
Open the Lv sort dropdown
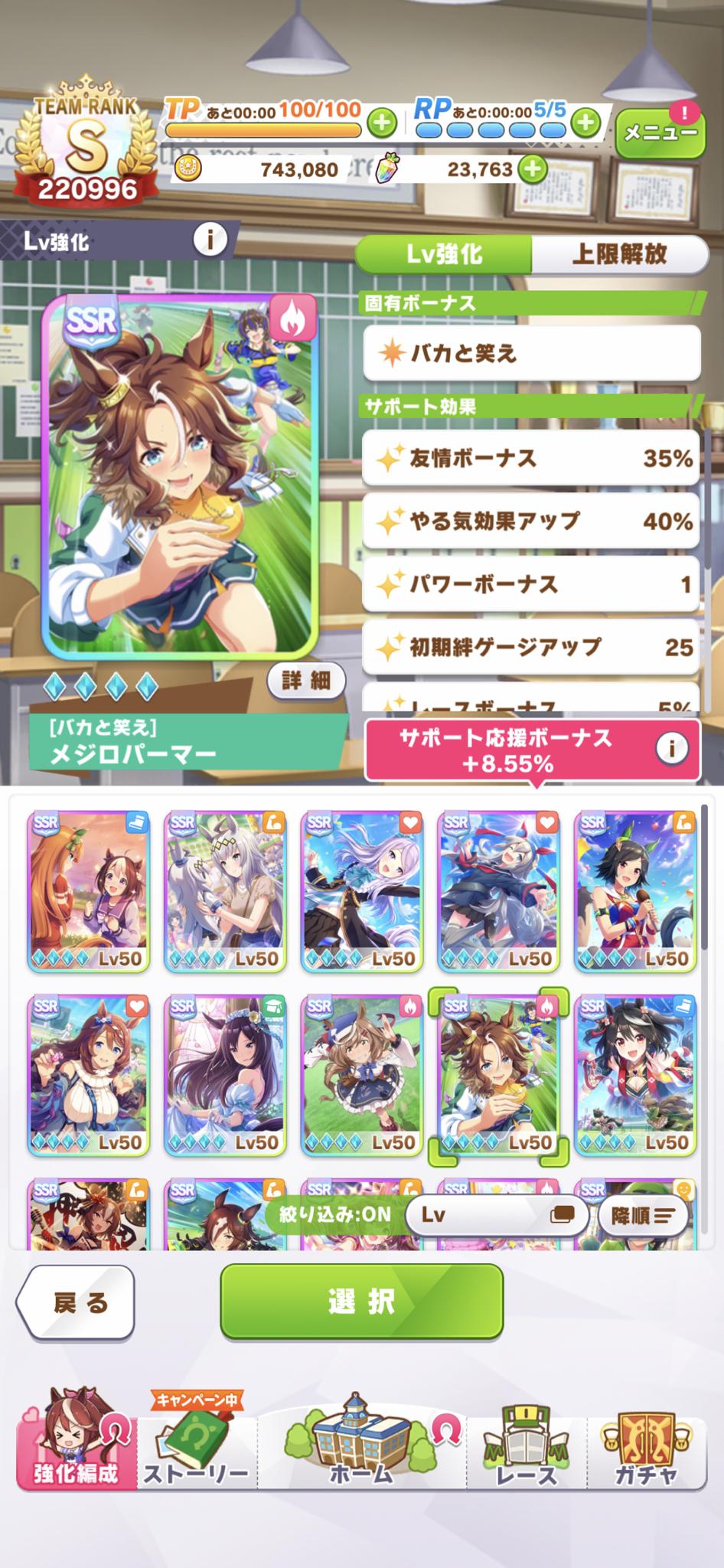click(496, 1214)
